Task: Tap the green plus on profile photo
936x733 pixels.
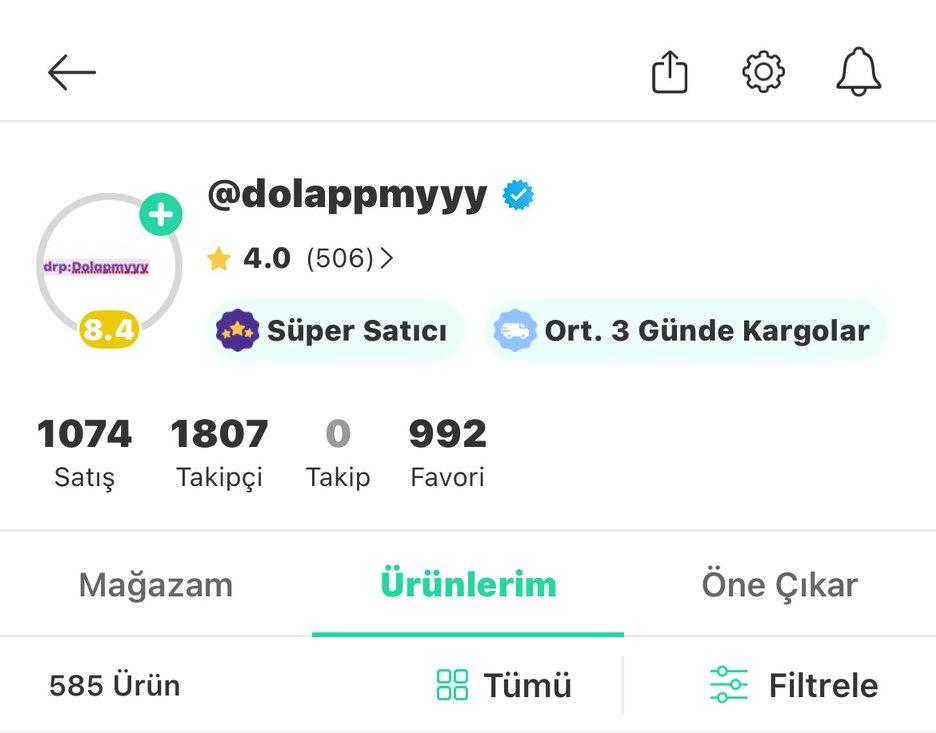Action: [x=161, y=215]
